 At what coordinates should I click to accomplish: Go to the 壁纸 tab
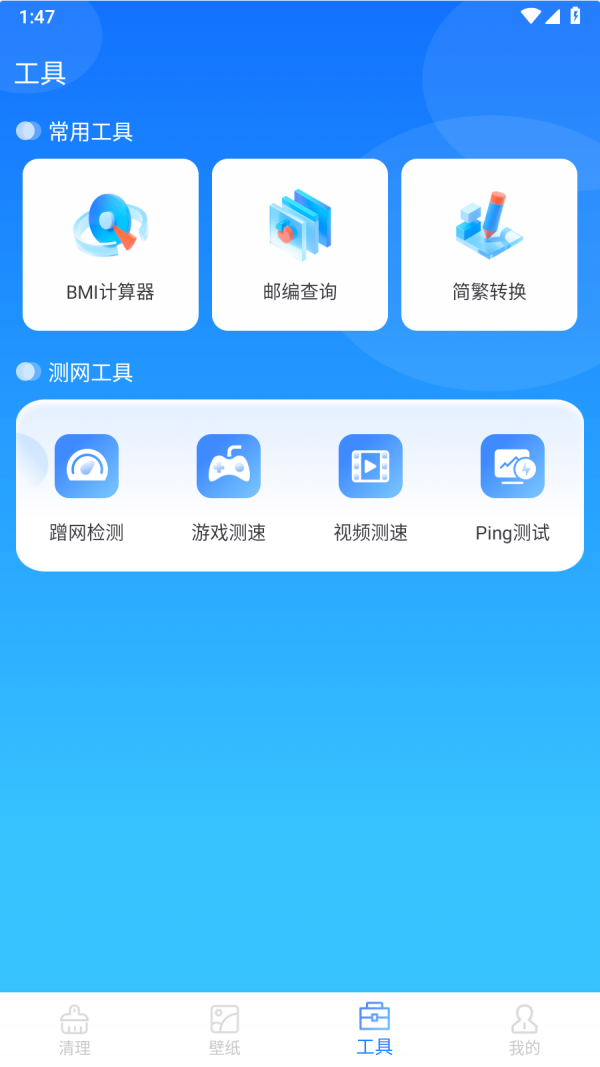click(225, 1030)
